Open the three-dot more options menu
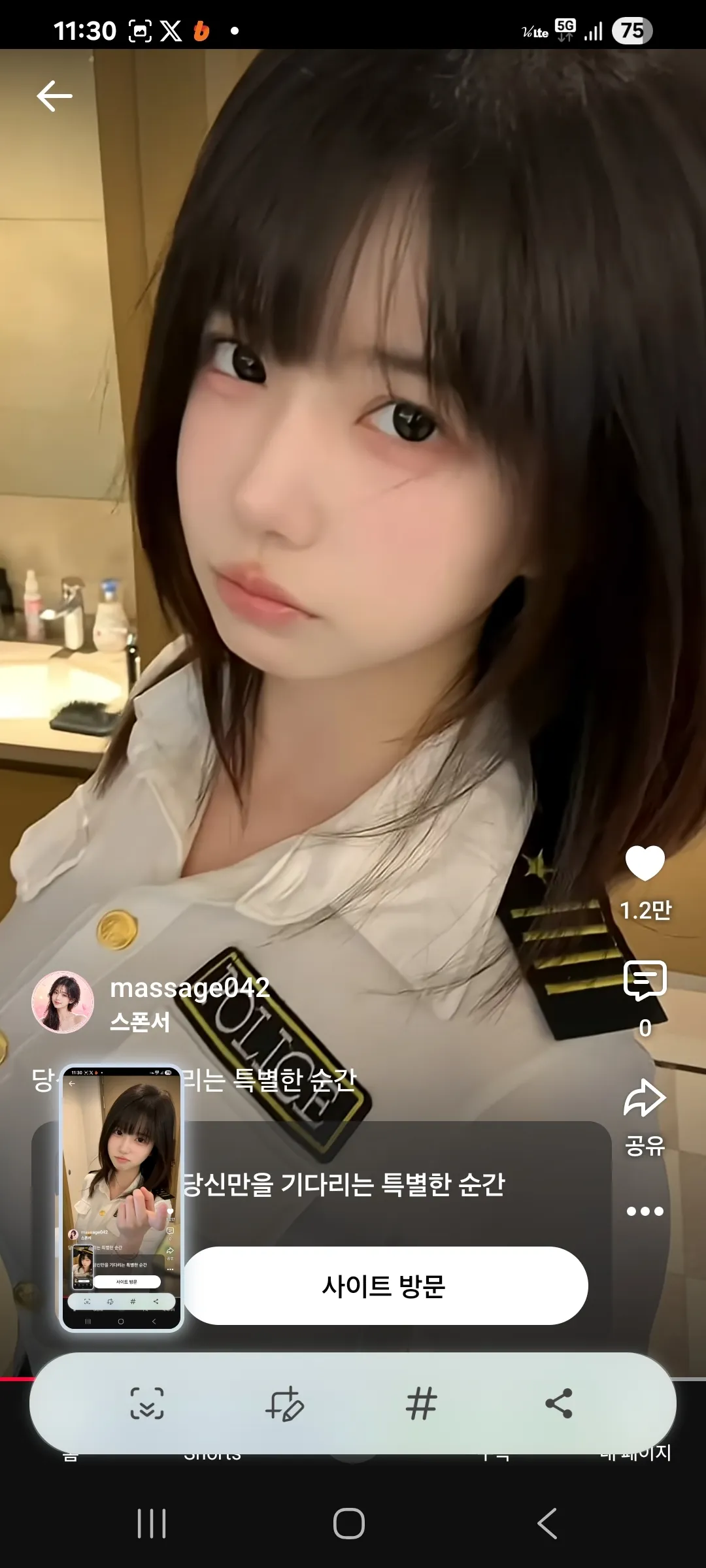 pyautogui.click(x=645, y=1211)
